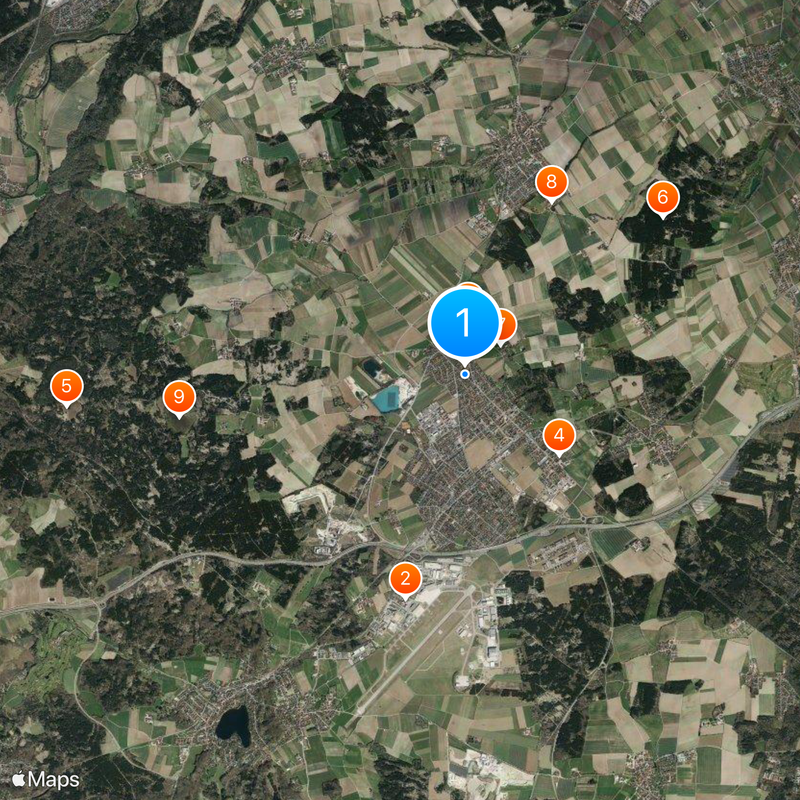This screenshot has height=800, width=800.
Task: Select map pin number 5
Action: click(x=66, y=386)
